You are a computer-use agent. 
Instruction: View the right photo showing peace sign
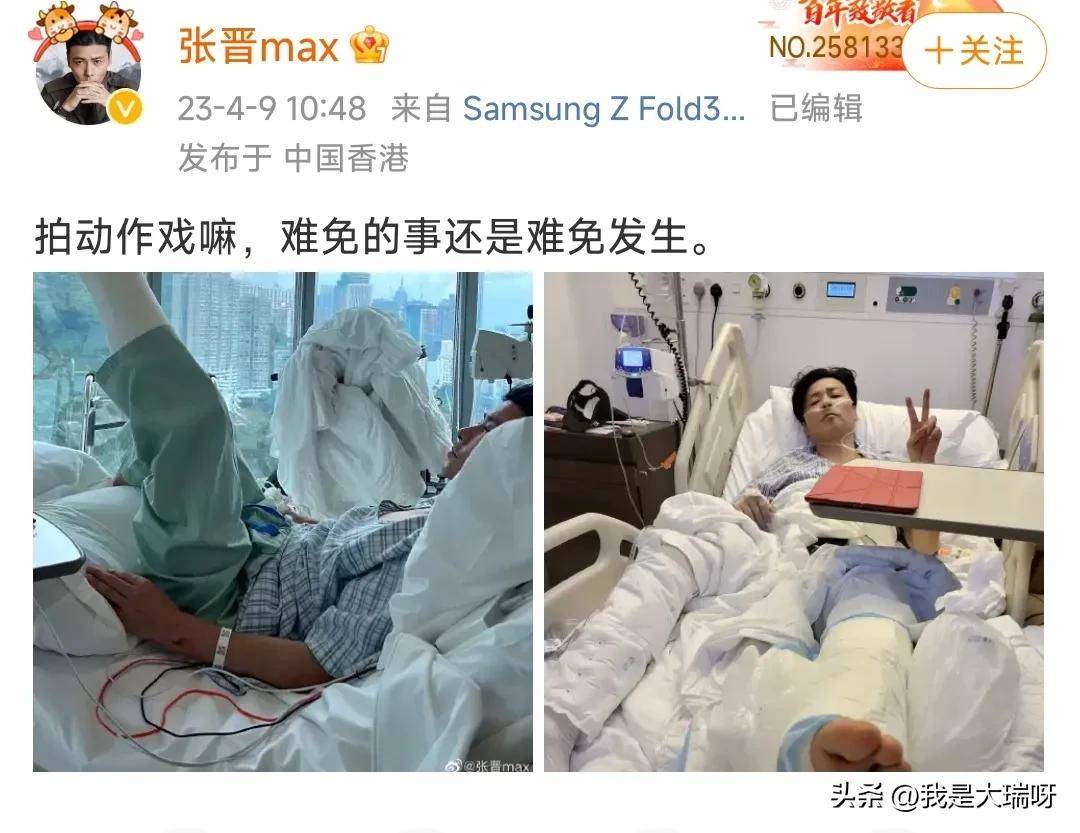(x=793, y=521)
